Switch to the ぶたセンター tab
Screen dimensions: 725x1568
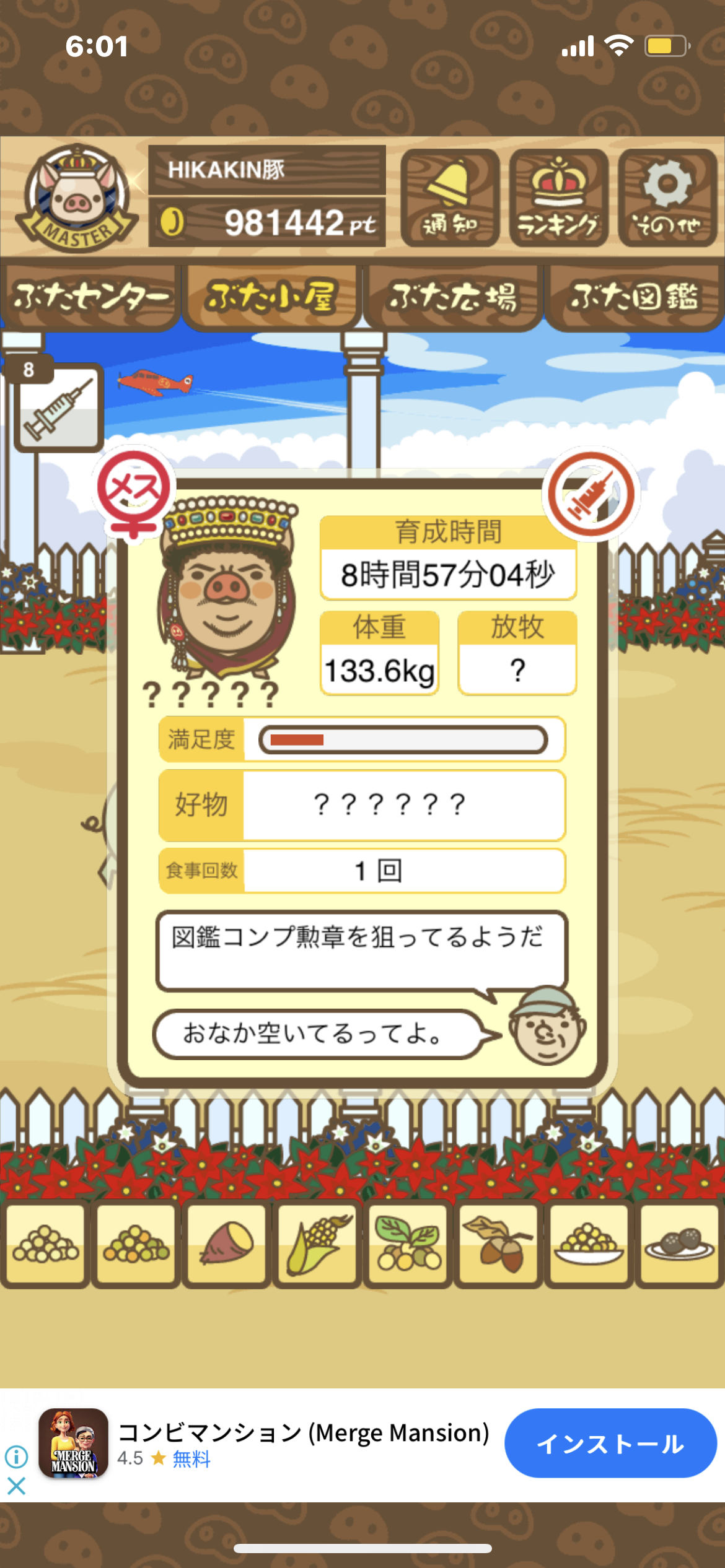[90, 297]
